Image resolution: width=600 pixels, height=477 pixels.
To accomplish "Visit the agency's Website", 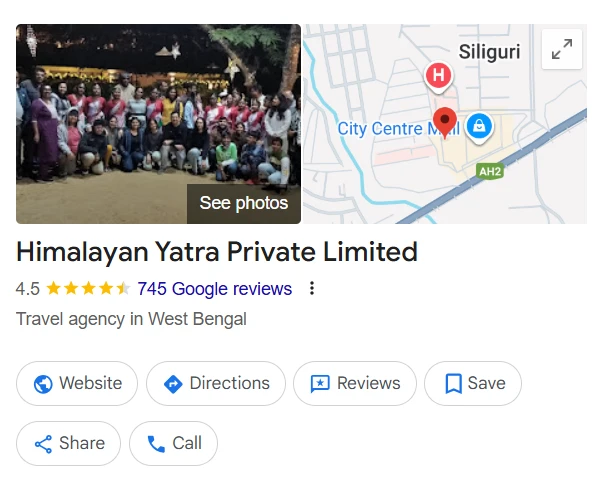I will click(x=77, y=383).
